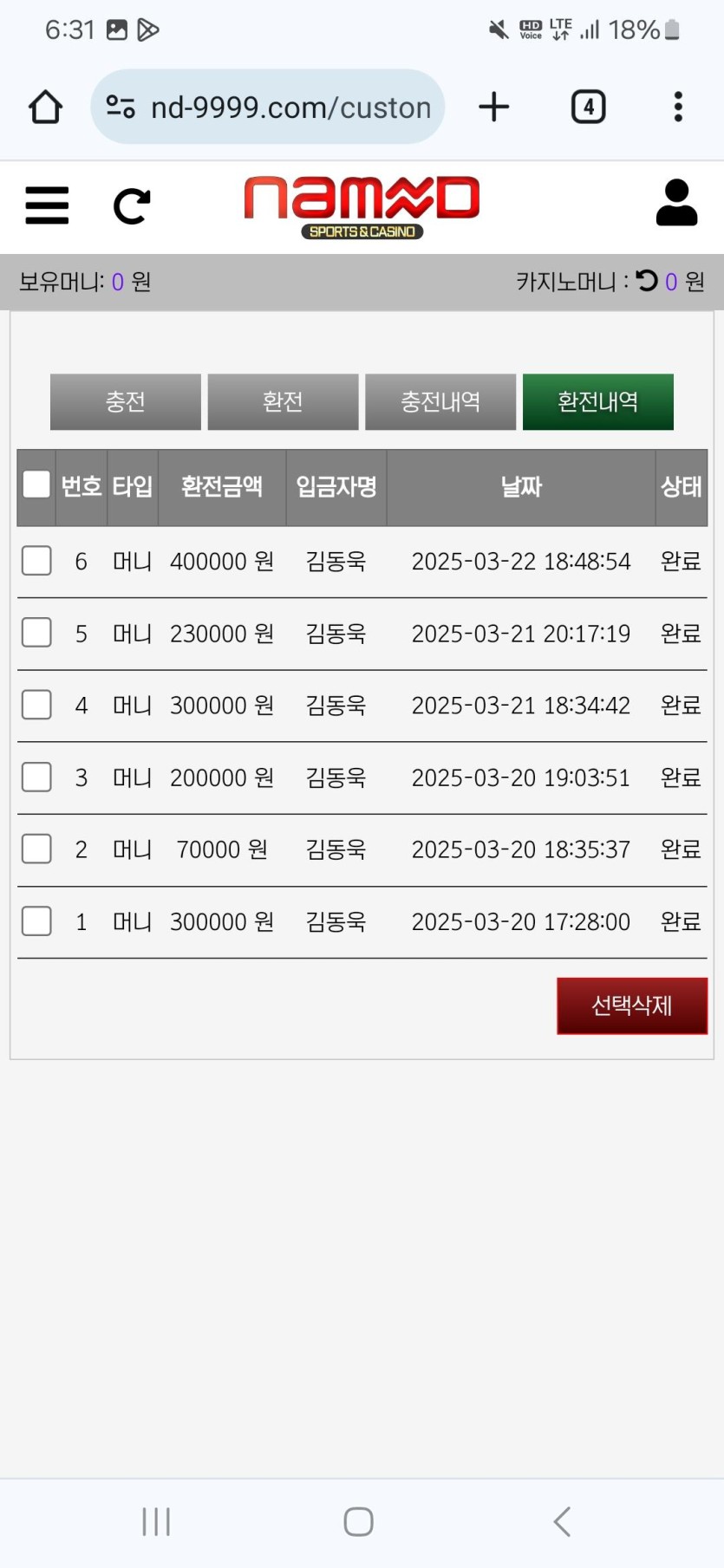The width and height of the screenshot is (724, 1568).
Task: Open the hamburger menu
Action: [47, 205]
